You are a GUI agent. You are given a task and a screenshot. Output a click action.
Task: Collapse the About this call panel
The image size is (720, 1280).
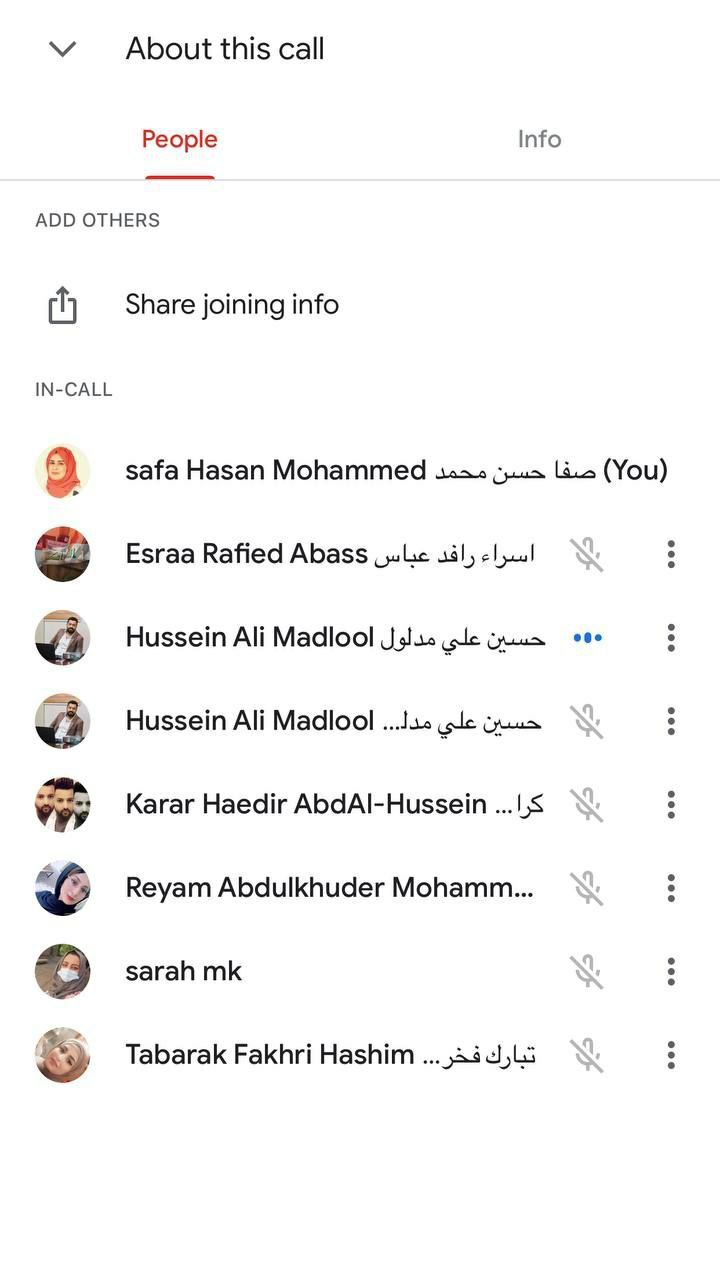pos(63,49)
